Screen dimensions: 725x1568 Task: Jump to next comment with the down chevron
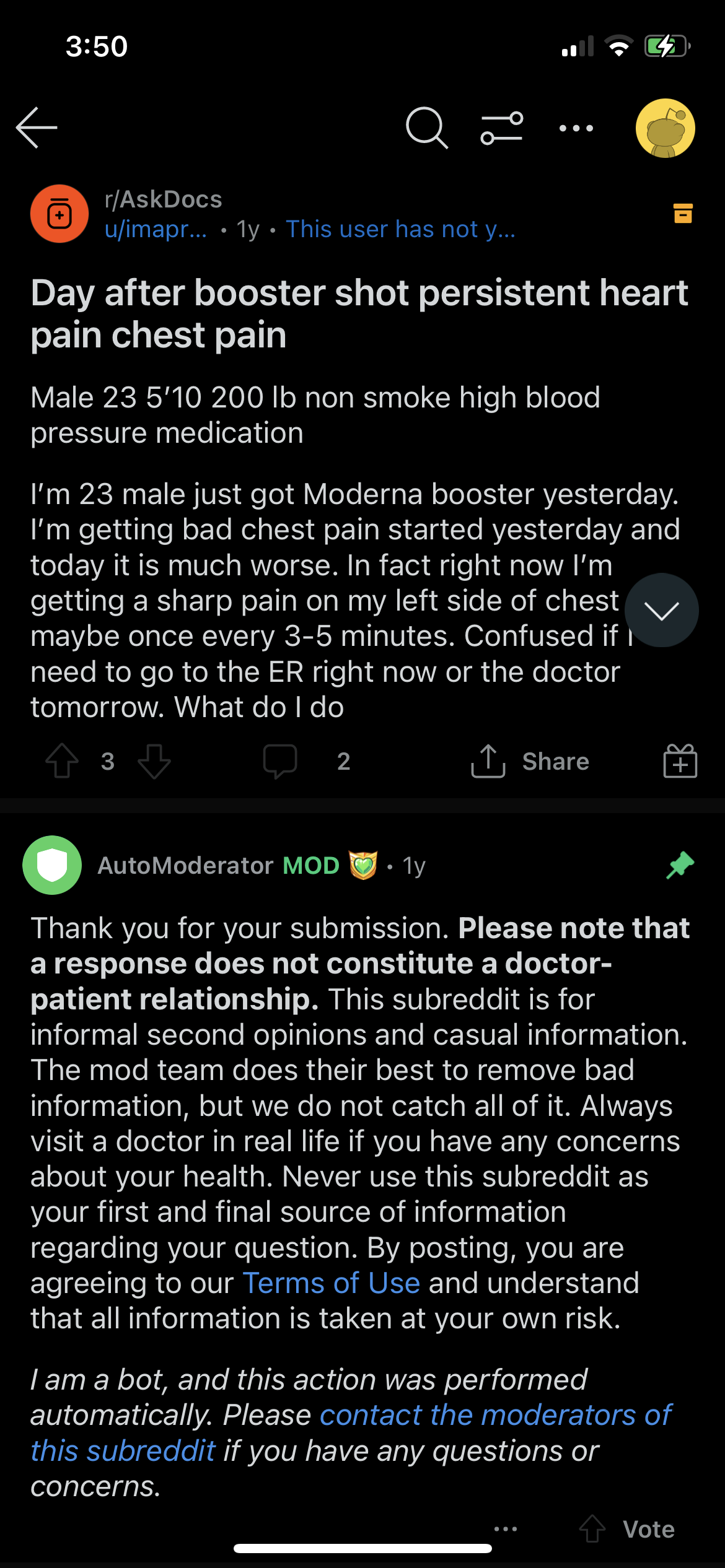(x=661, y=610)
